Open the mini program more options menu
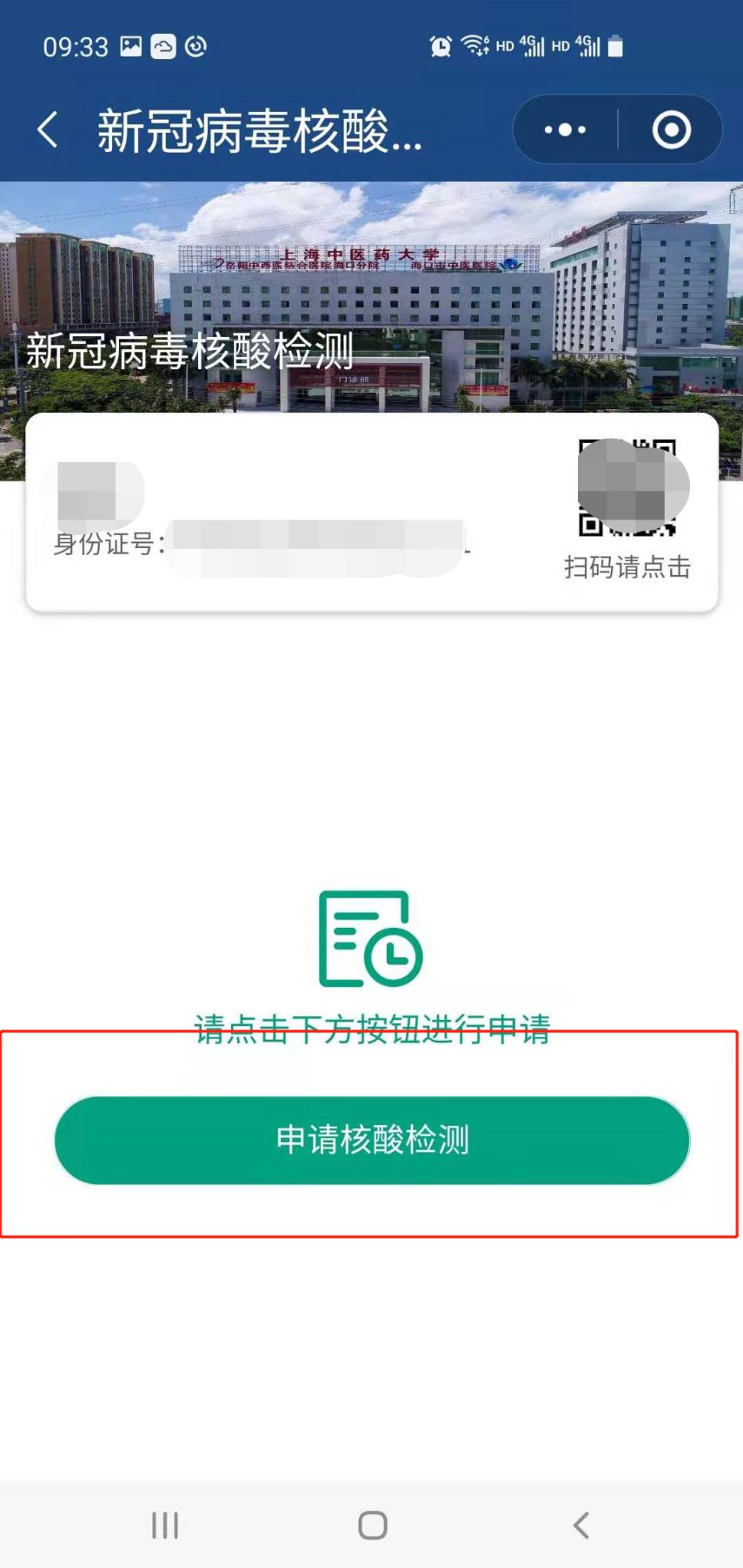 coord(565,130)
